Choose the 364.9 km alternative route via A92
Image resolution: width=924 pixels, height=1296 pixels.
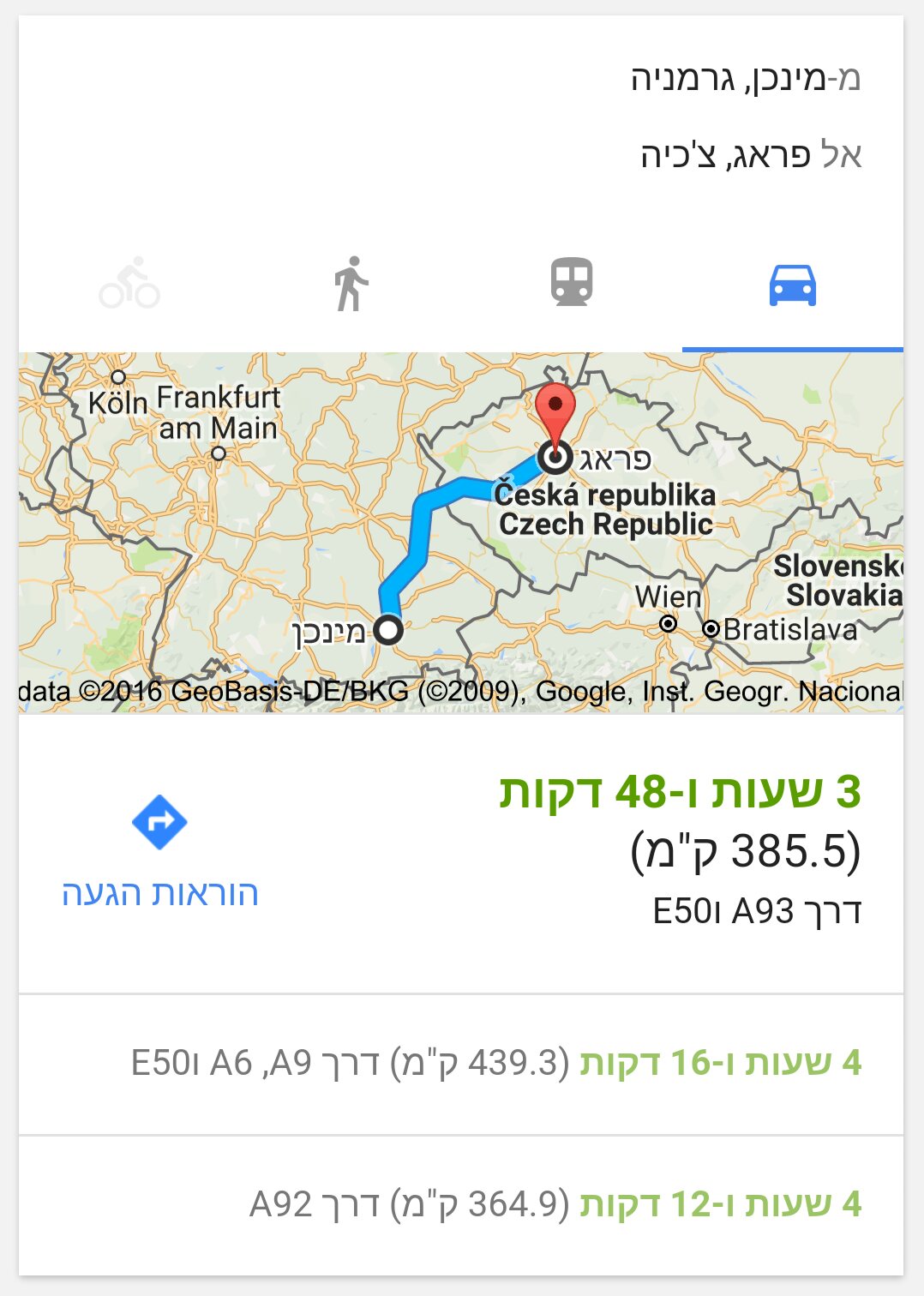[x=555, y=1204]
